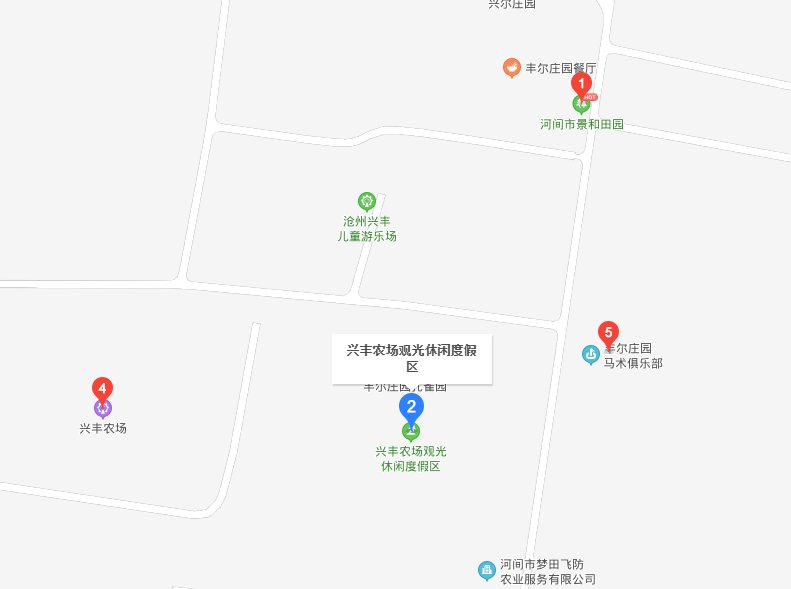The width and height of the screenshot is (791, 589).
Task: Select the 河间市梦田飞防农业服务有限公司 place icon
Action: 486,570
